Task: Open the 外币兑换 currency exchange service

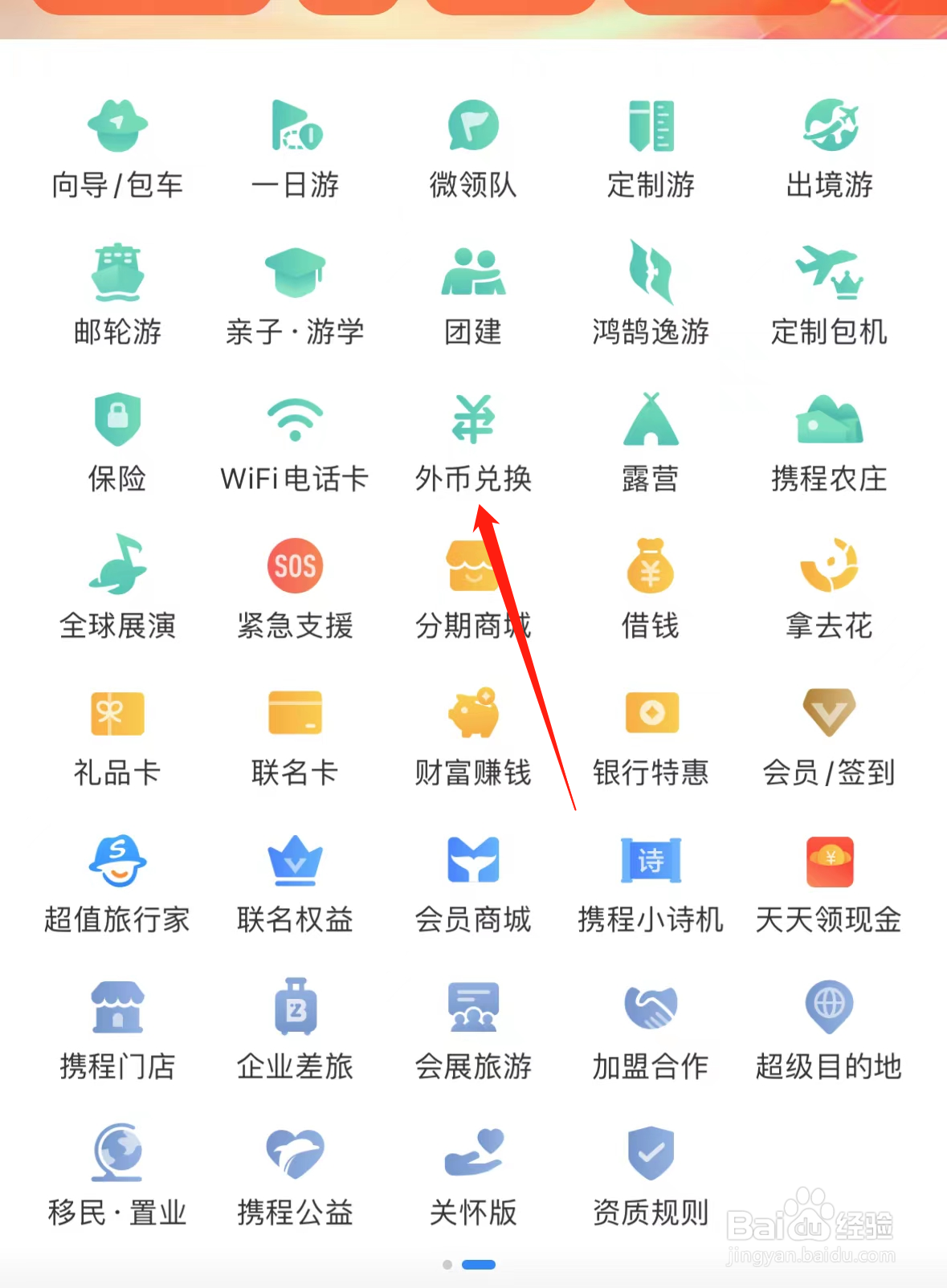Action: pyautogui.click(x=472, y=442)
